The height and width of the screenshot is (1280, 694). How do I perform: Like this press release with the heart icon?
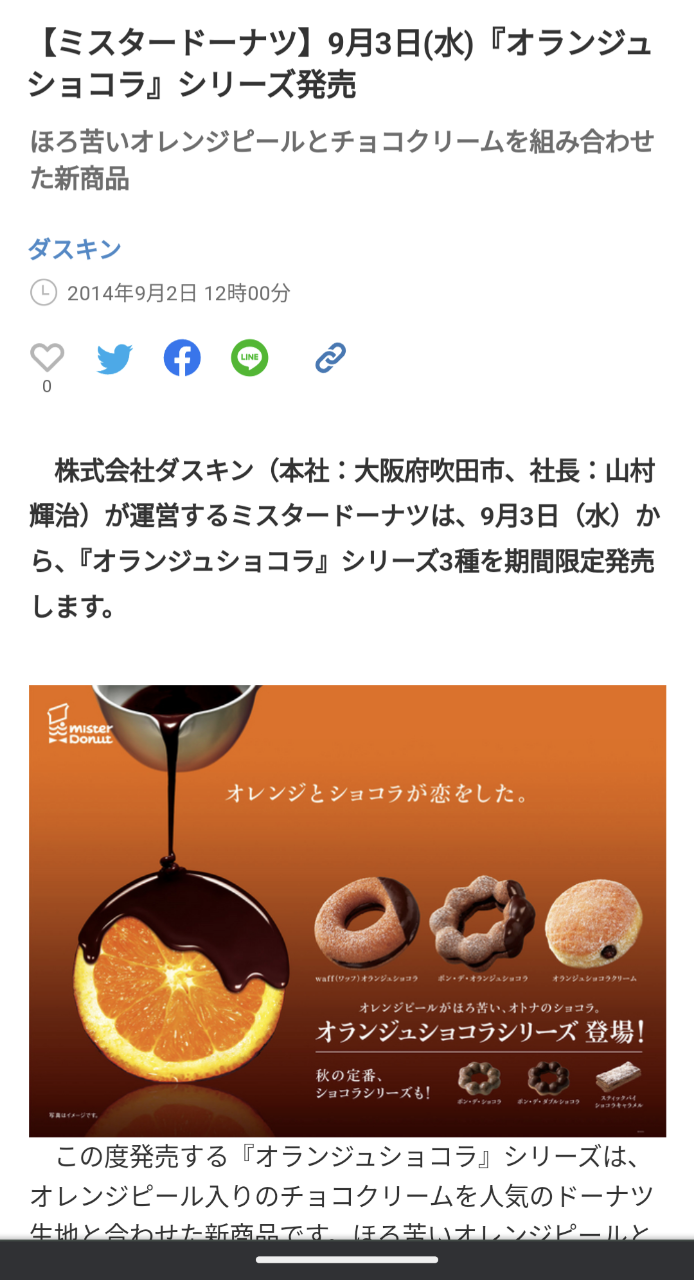click(47, 357)
